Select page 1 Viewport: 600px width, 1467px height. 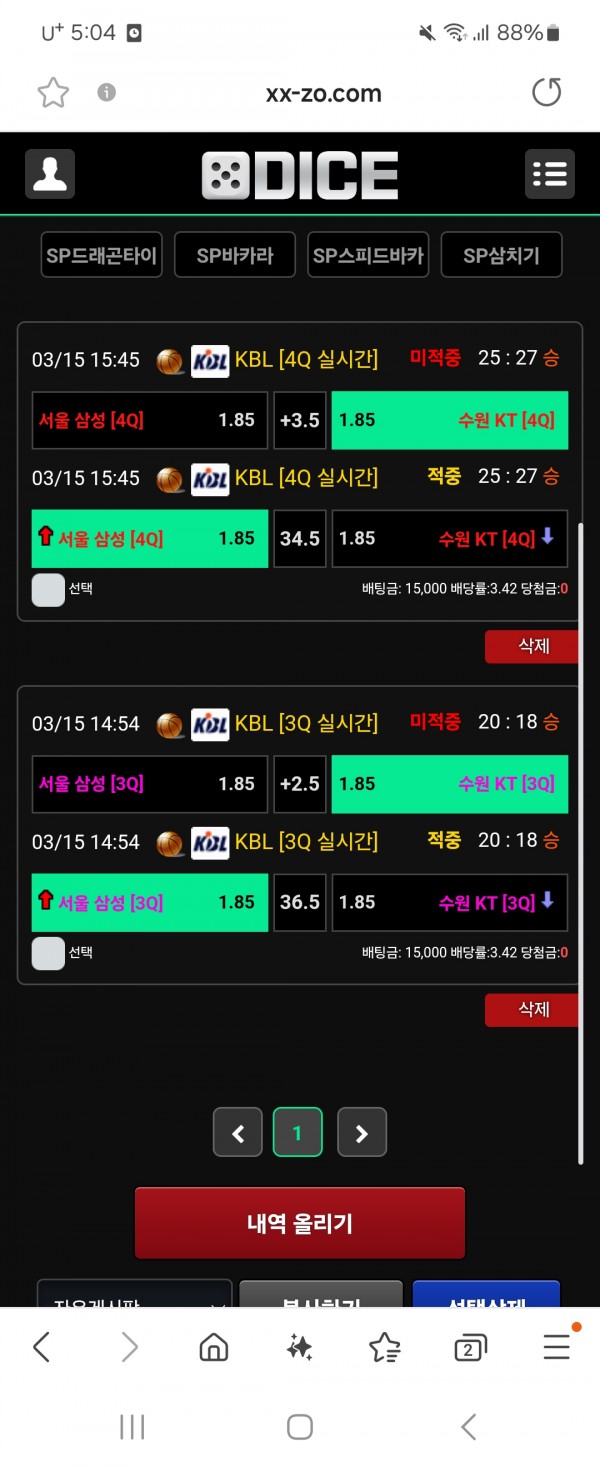(297, 1133)
